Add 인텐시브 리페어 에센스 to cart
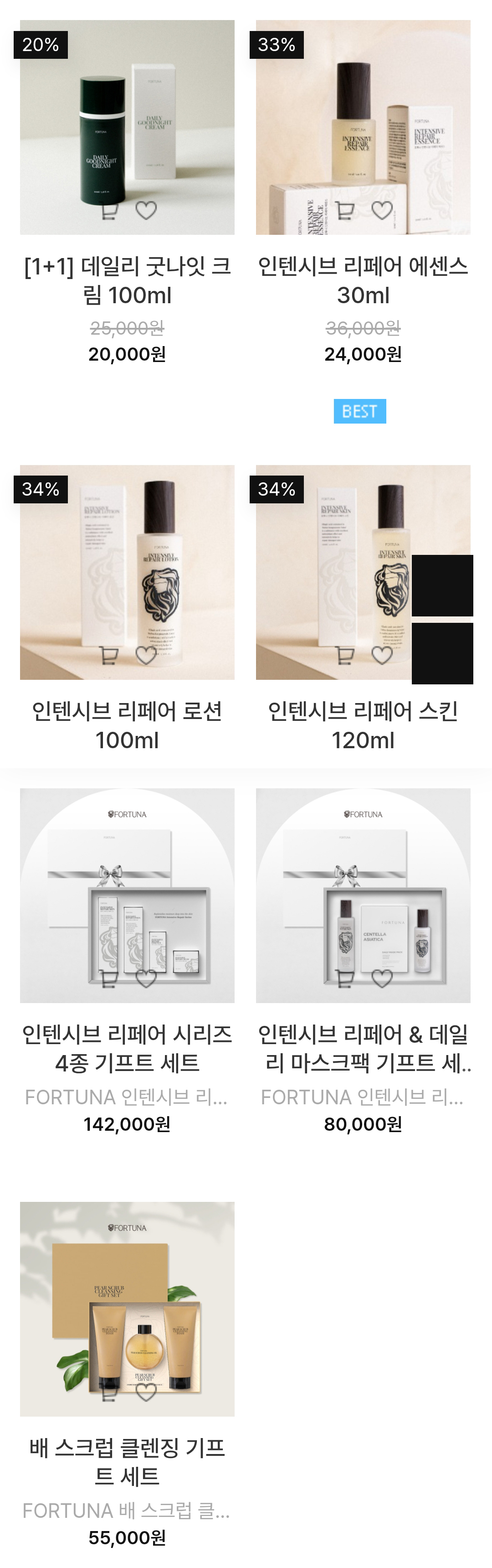The image size is (492, 1568). [x=345, y=211]
